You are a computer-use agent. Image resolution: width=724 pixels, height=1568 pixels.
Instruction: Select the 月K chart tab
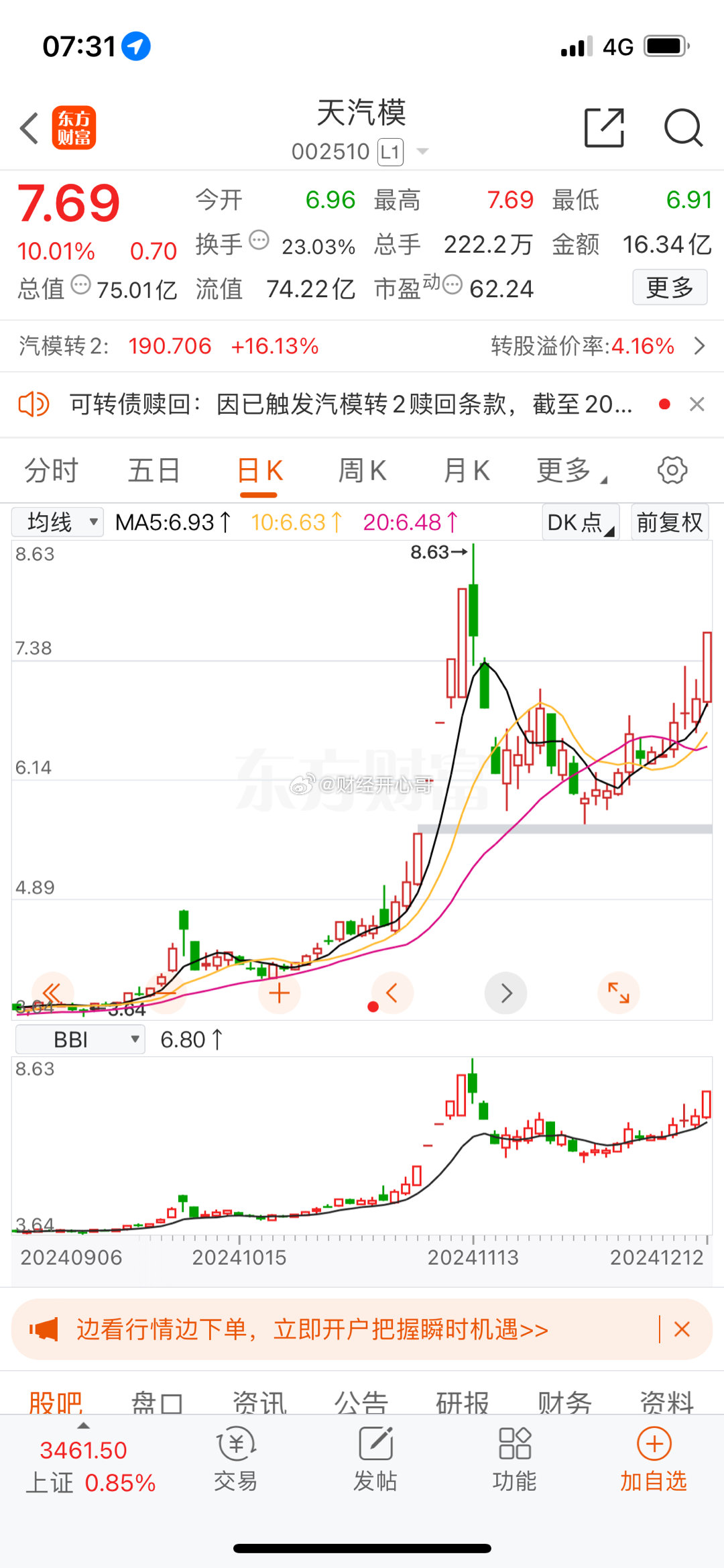[x=467, y=470]
